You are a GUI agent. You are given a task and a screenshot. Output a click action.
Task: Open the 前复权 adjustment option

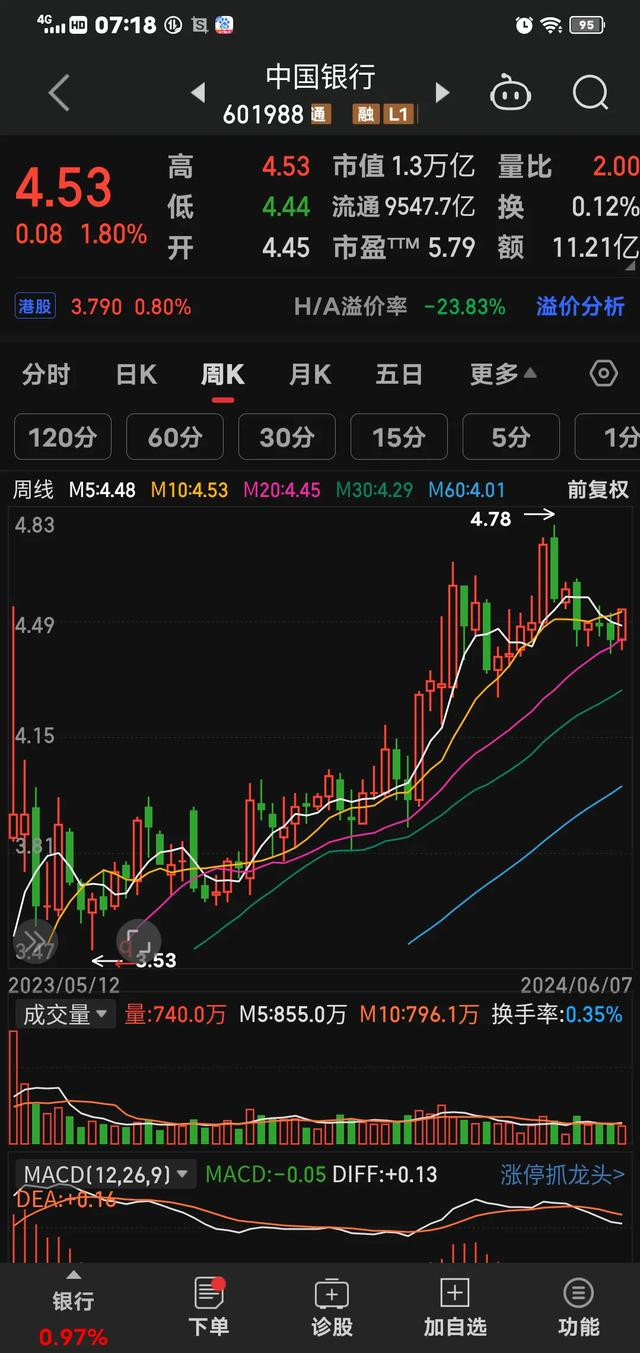point(597,490)
